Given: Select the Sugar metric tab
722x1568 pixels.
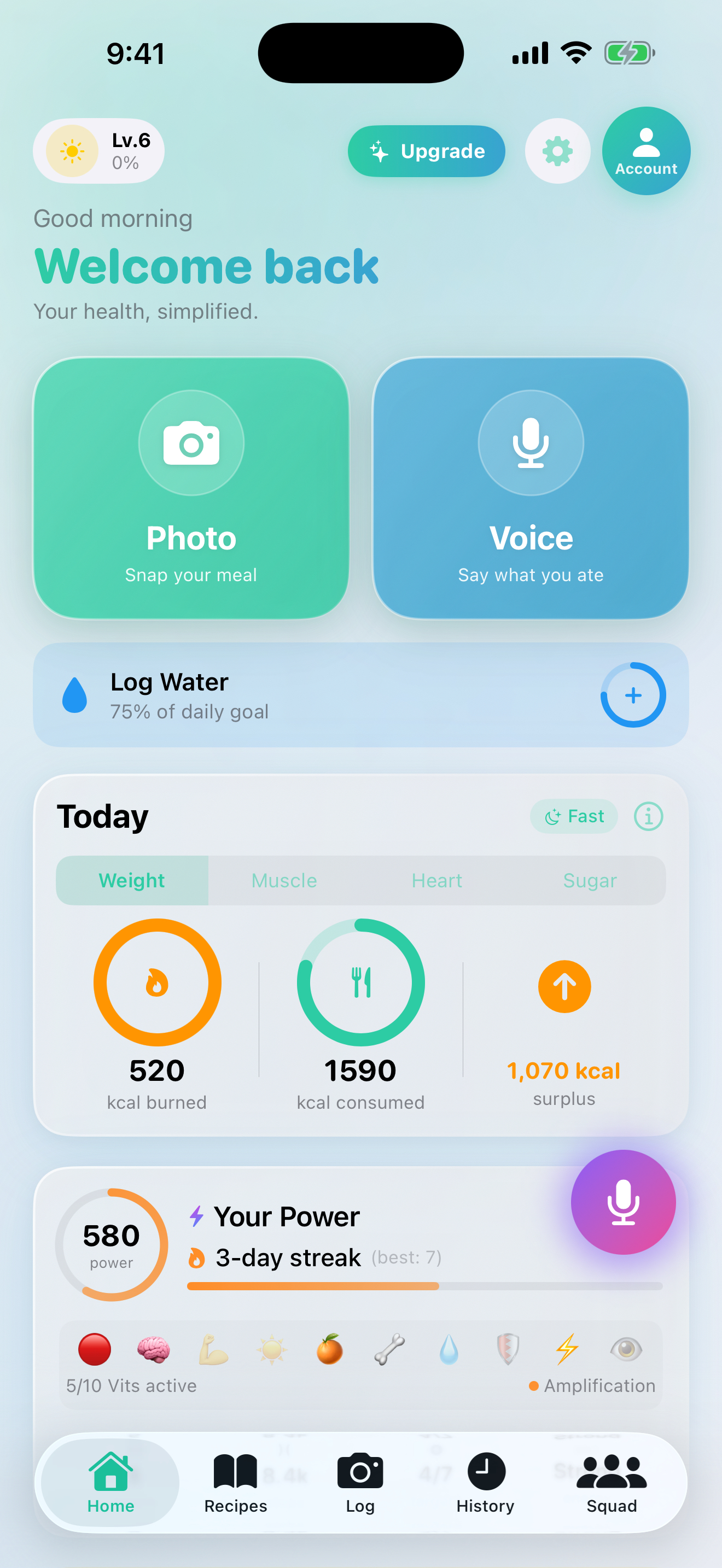Looking at the screenshot, I should [589, 880].
